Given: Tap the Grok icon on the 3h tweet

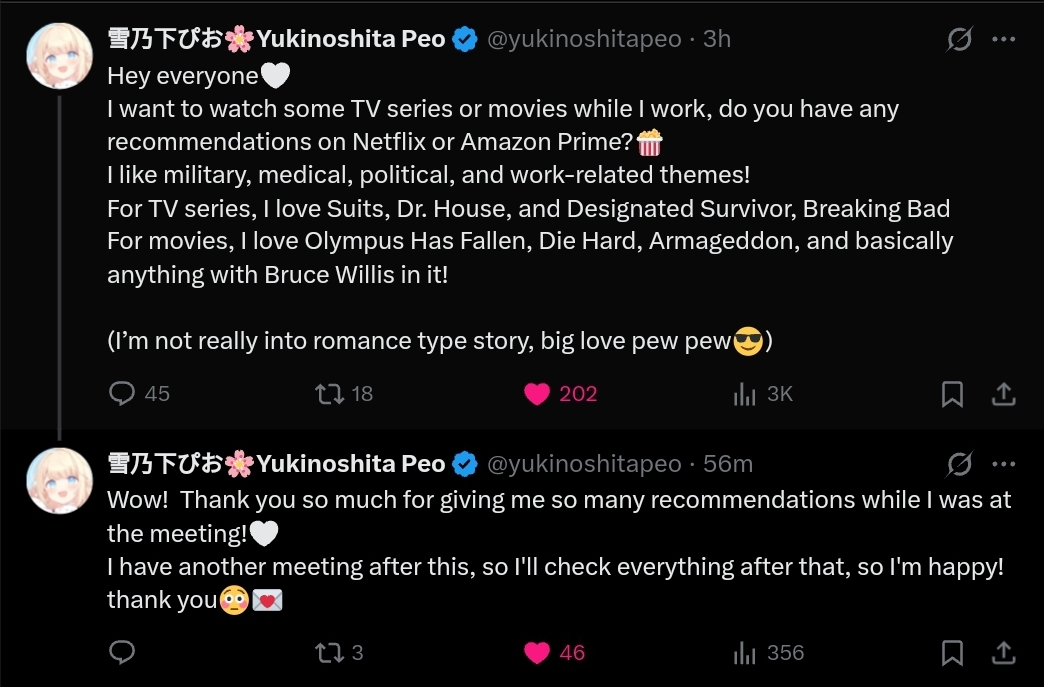Looking at the screenshot, I should 958,39.
